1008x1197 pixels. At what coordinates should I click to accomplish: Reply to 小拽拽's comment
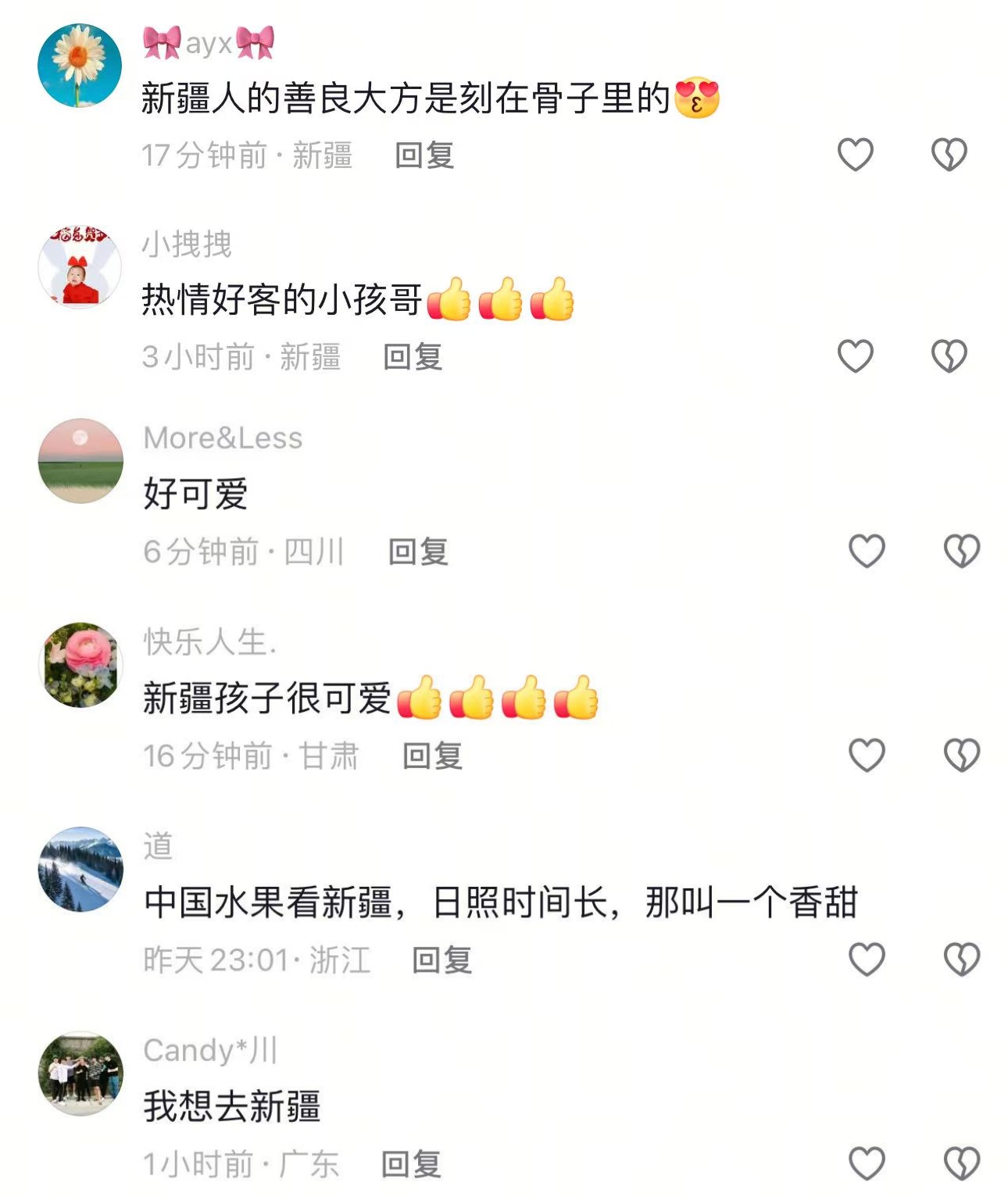(x=413, y=357)
